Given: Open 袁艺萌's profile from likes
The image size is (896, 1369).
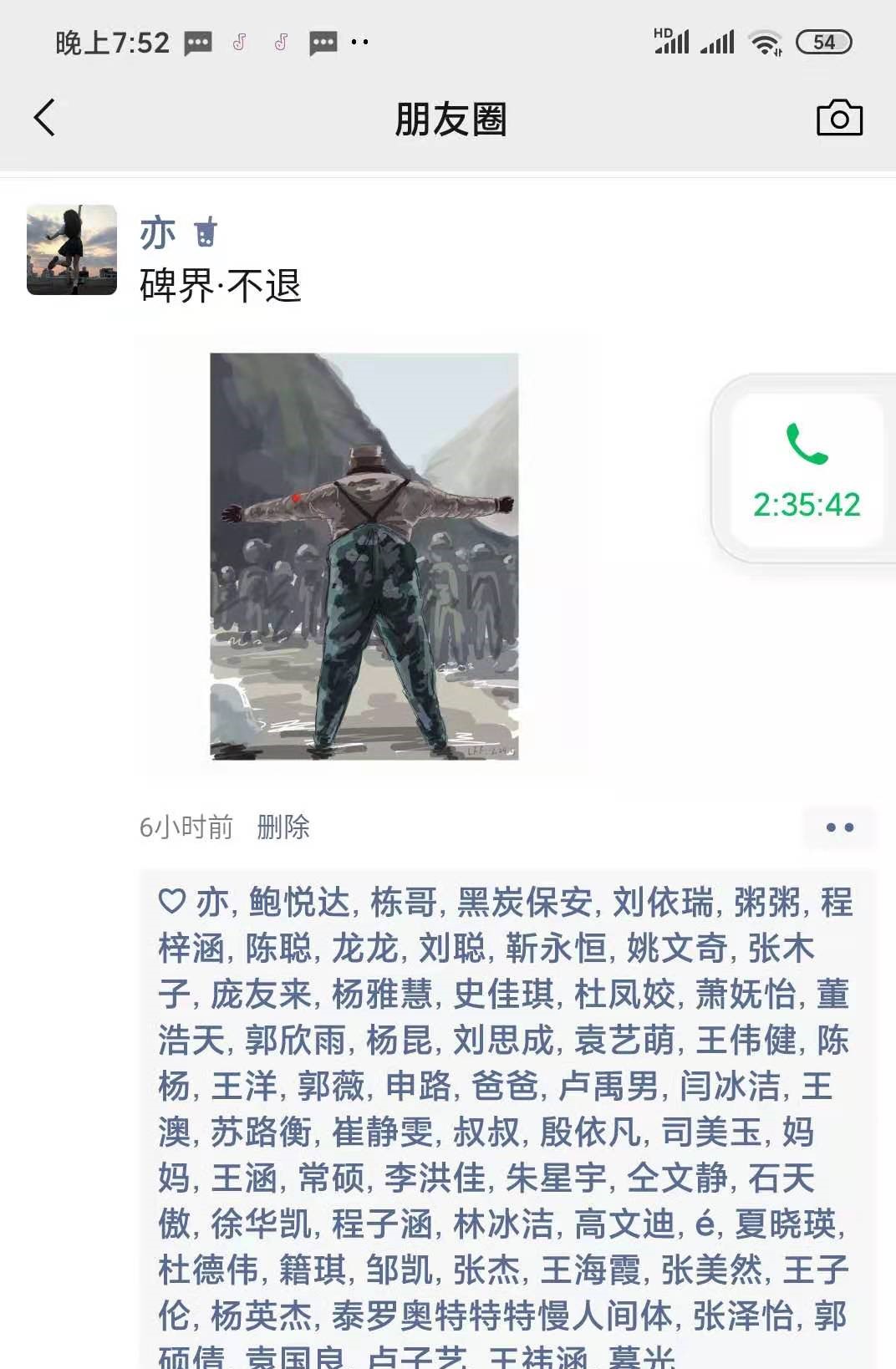Looking at the screenshot, I should point(624,1041).
